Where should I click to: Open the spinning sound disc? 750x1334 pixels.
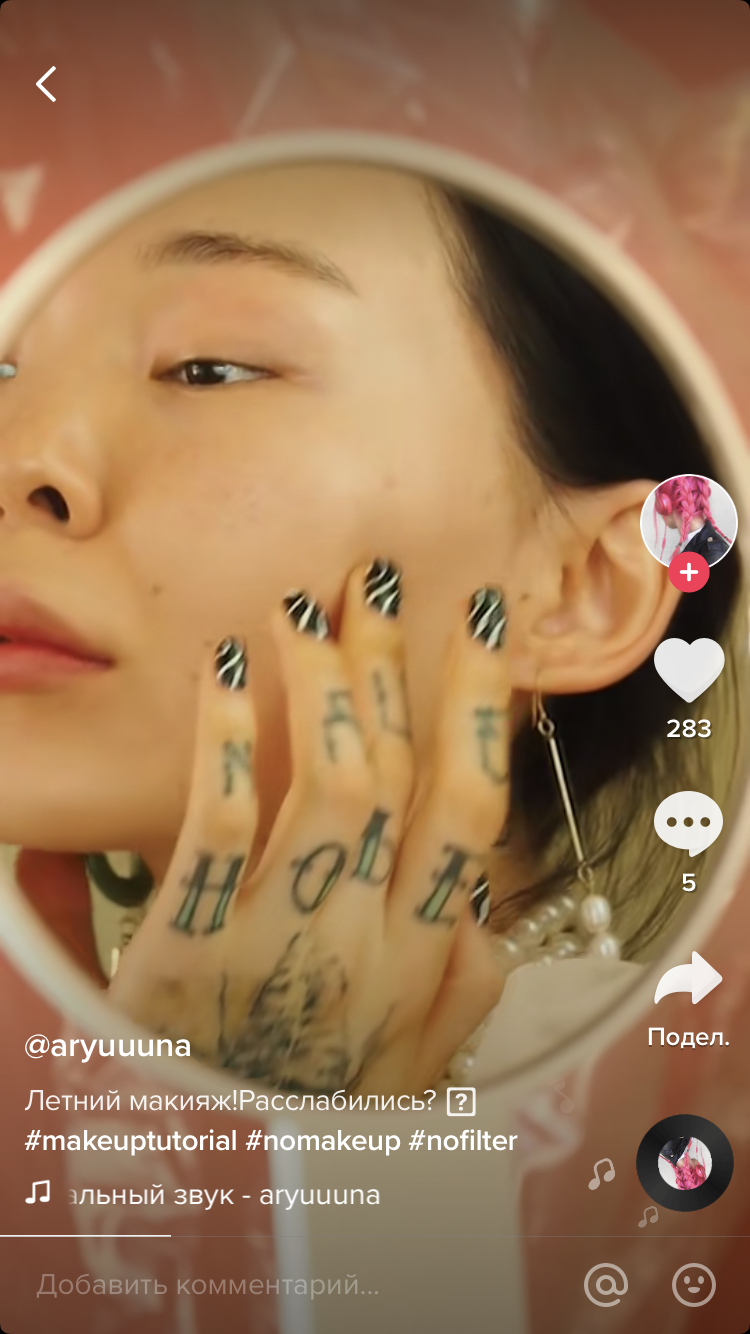click(x=685, y=1163)
